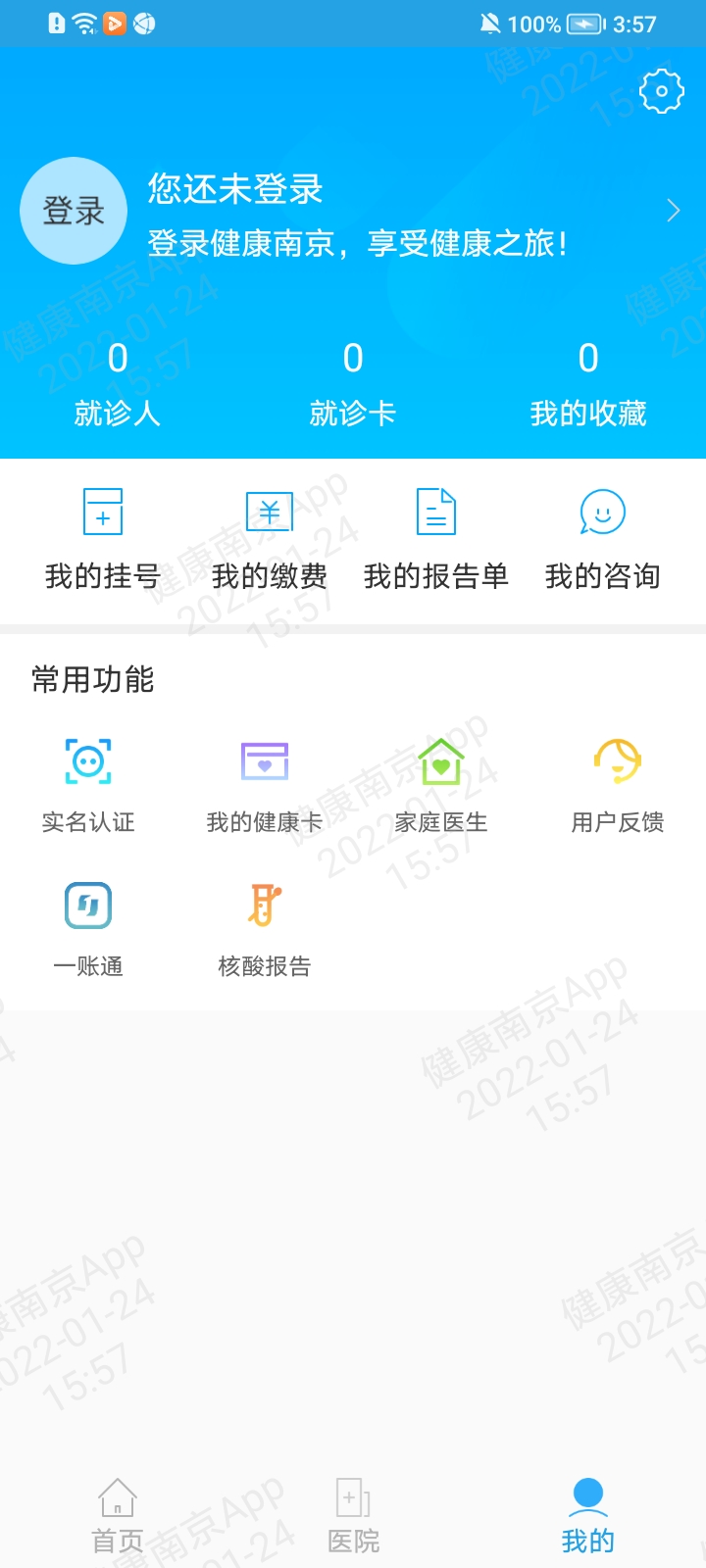Open 用户反馈 feedback
This screenshot has height=1568, width=706.
pos(618,784)
